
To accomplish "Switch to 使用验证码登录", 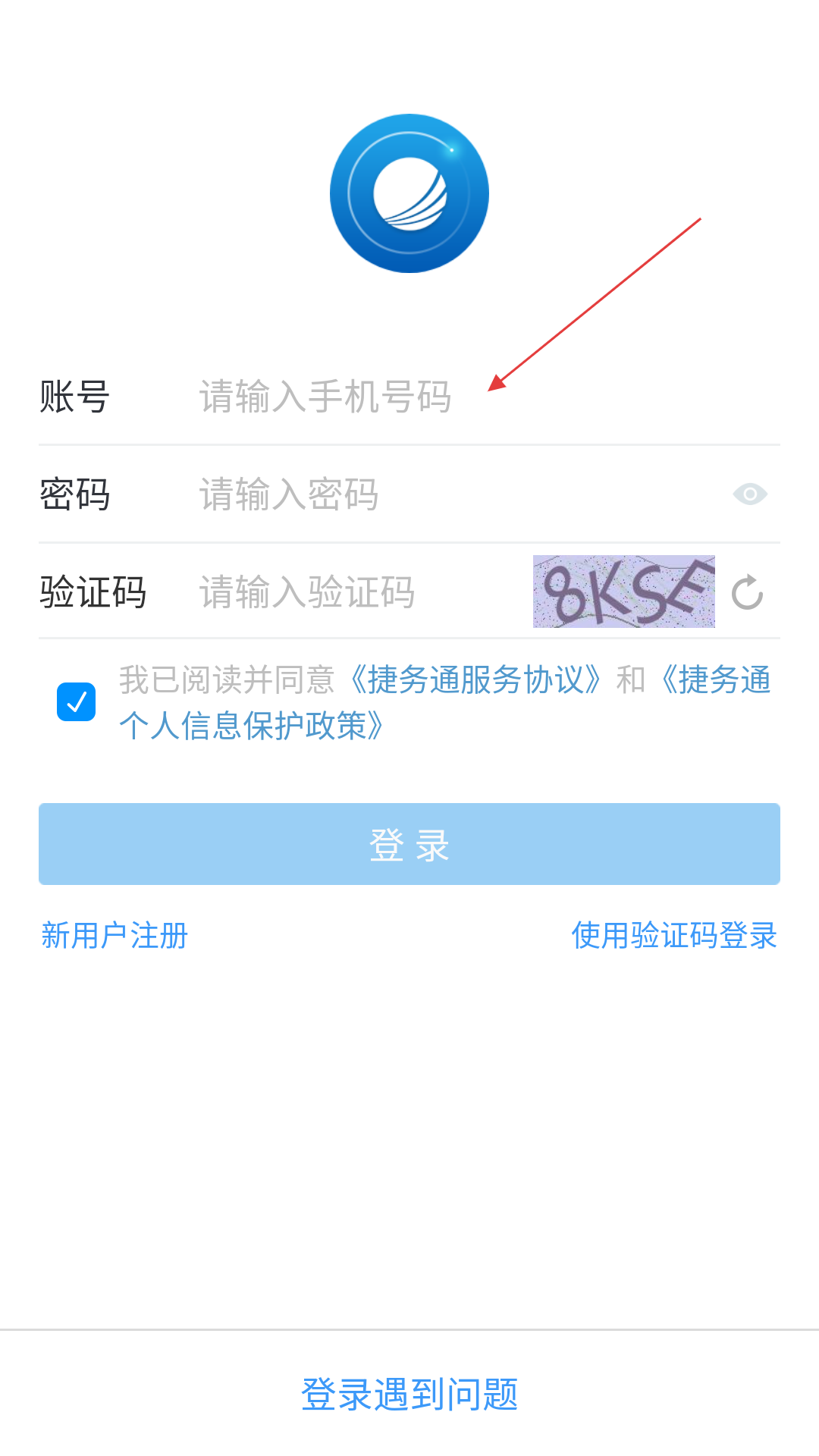I will pyautogui.click(x=674, y=936).
